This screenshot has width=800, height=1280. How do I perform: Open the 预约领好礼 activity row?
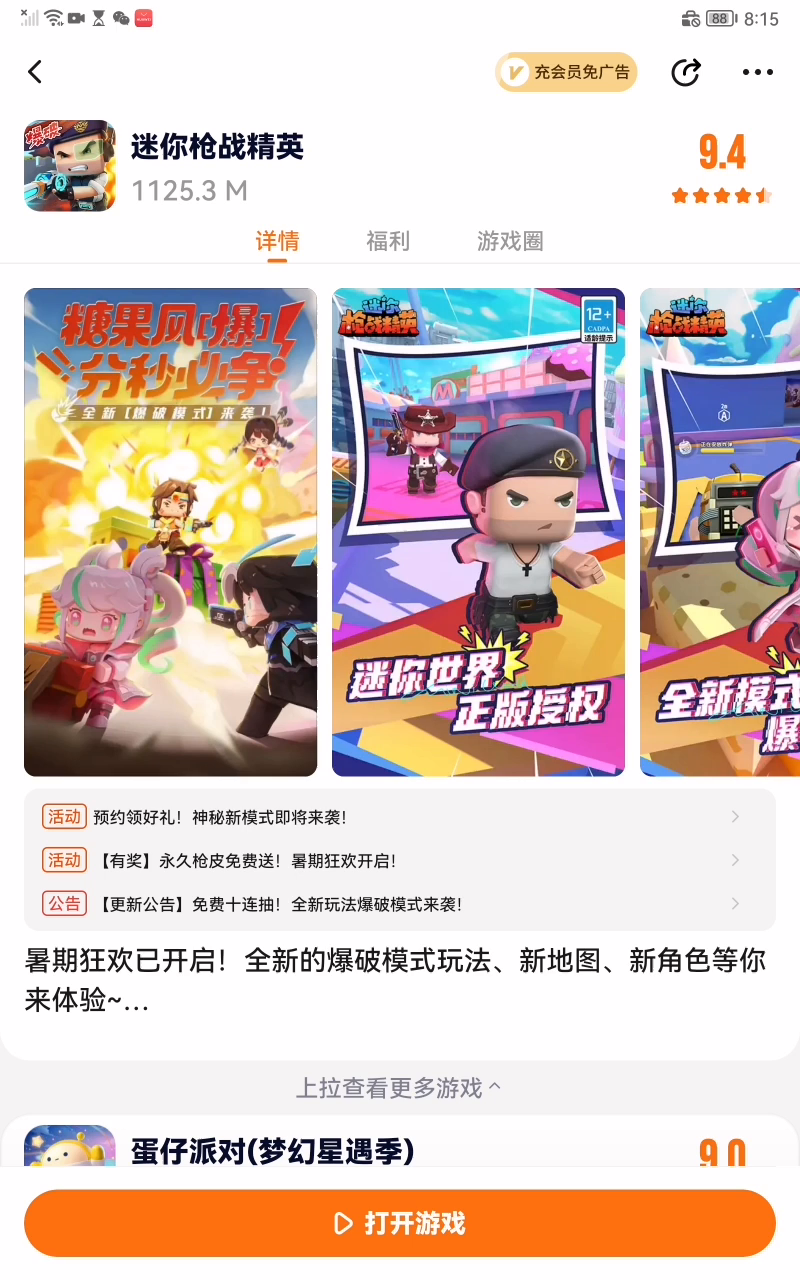click(x=400, y=817)
